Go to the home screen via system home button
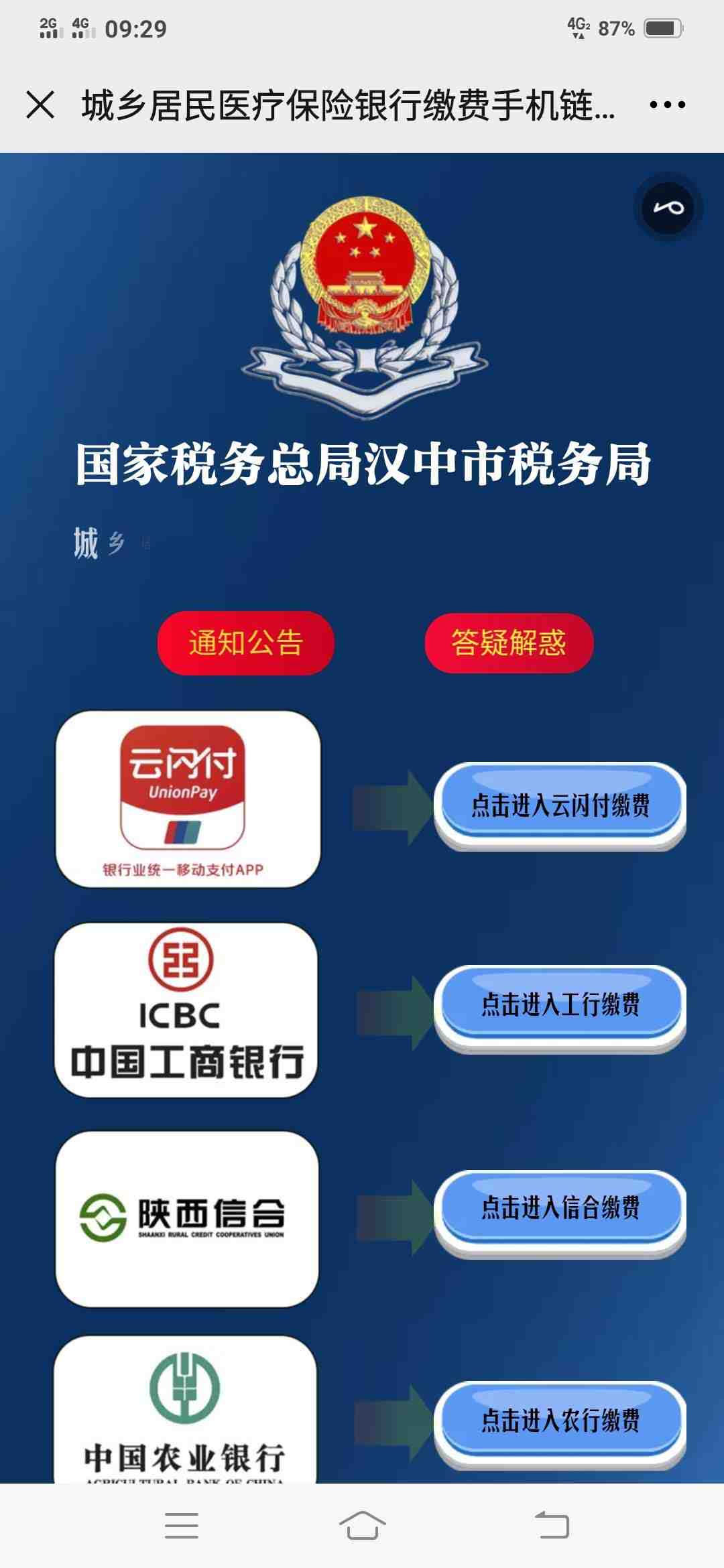The height and width of the screenshot is (1568, 724). [362, 1526]
